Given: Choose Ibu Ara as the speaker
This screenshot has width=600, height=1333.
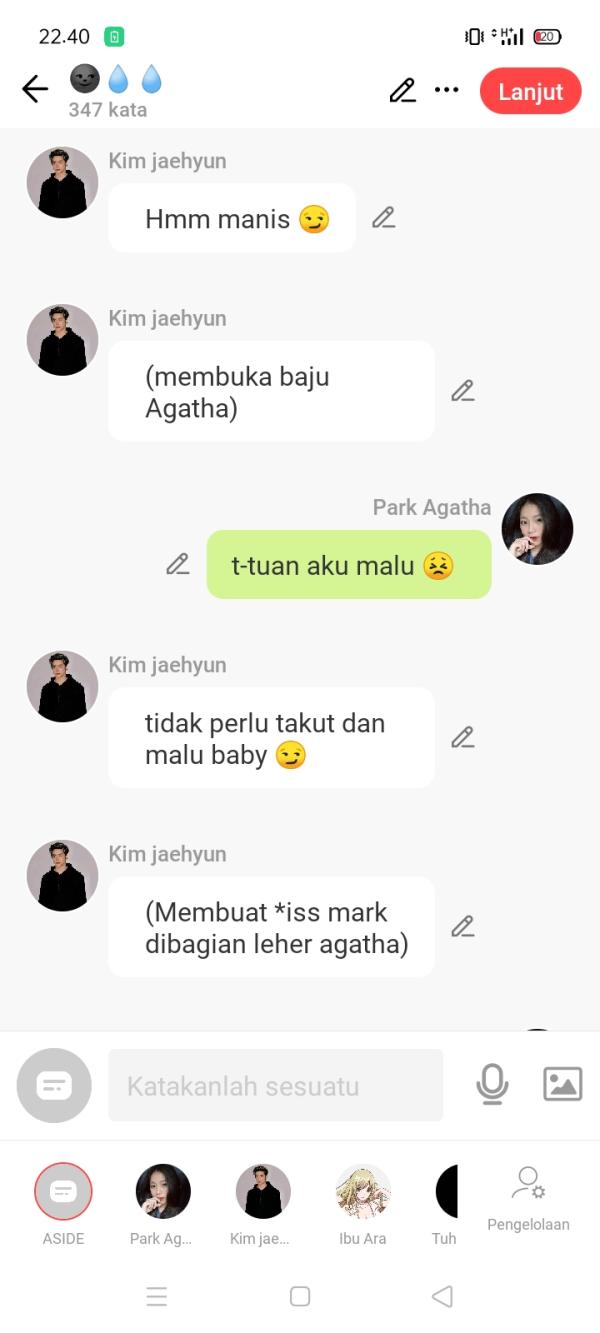Looking at the screenshot, I should pos(363,1192).
